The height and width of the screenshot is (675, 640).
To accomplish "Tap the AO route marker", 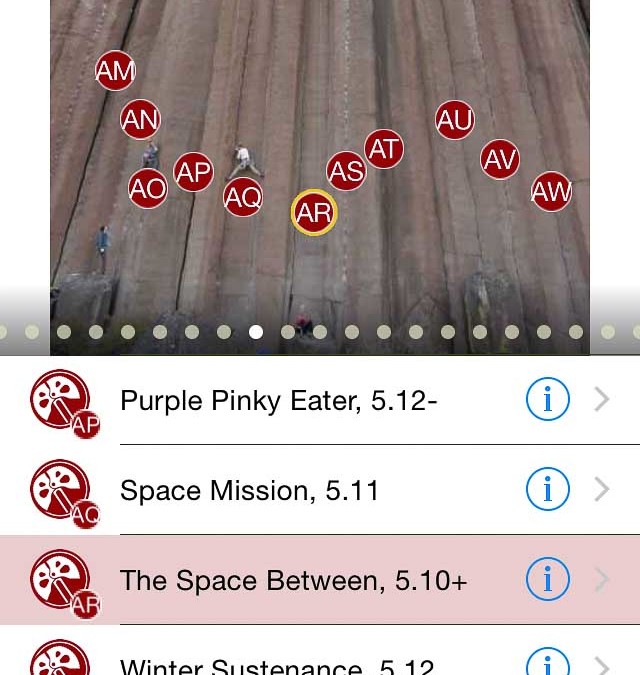I will (x=148, y=188).
